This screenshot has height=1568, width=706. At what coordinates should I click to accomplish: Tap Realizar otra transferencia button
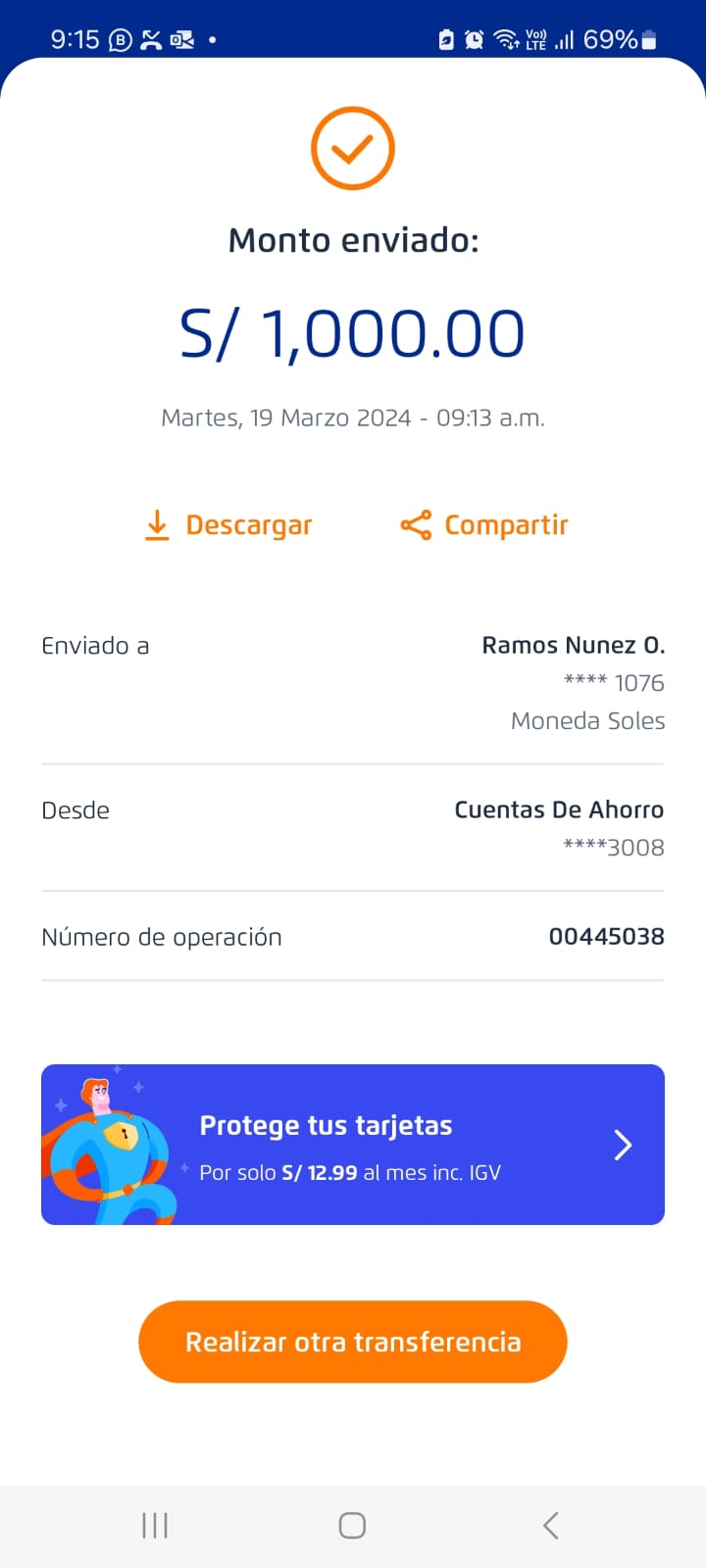click(353, 1342)
